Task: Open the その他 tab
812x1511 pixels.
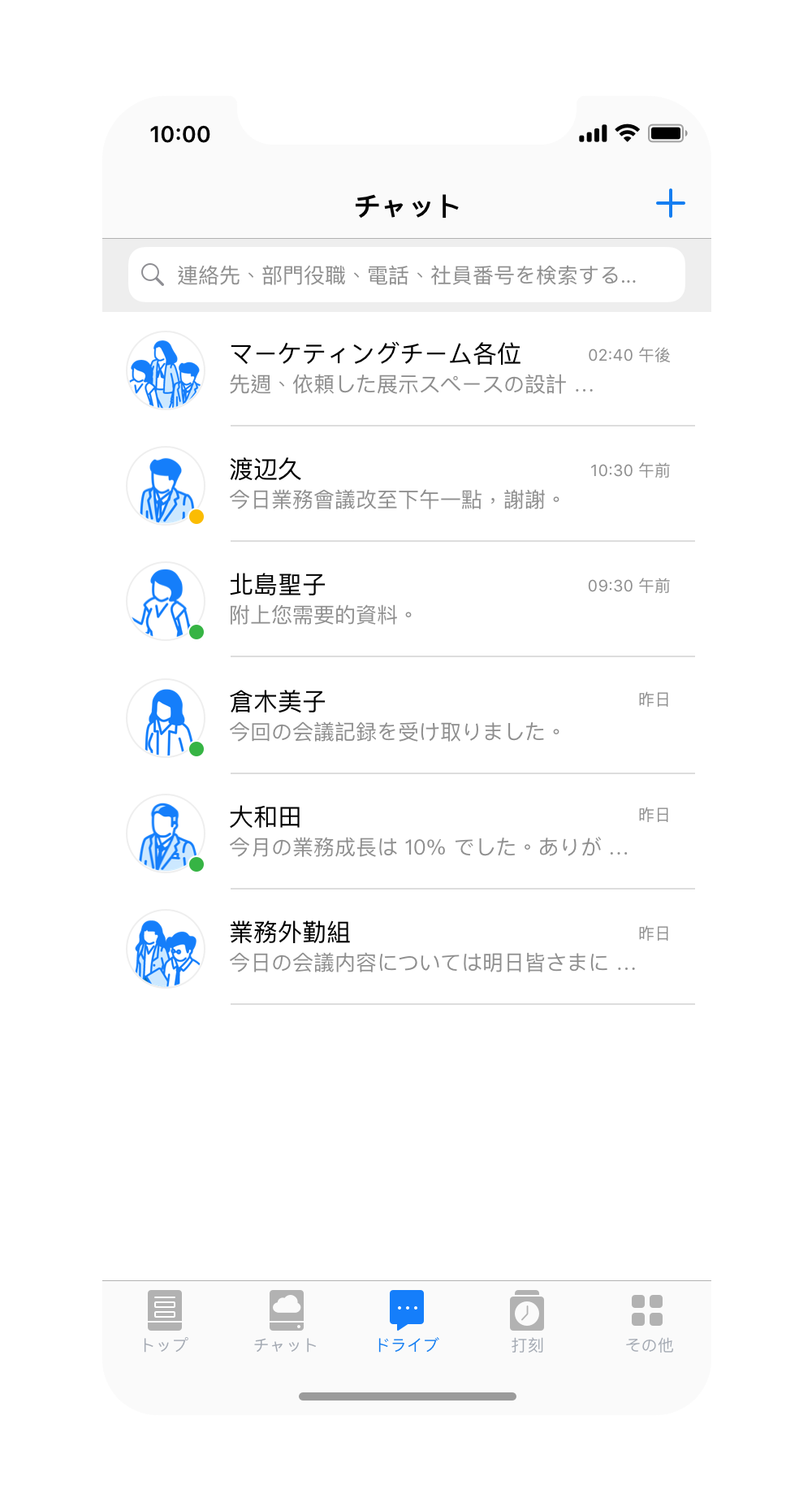Action: point(648,1321)
